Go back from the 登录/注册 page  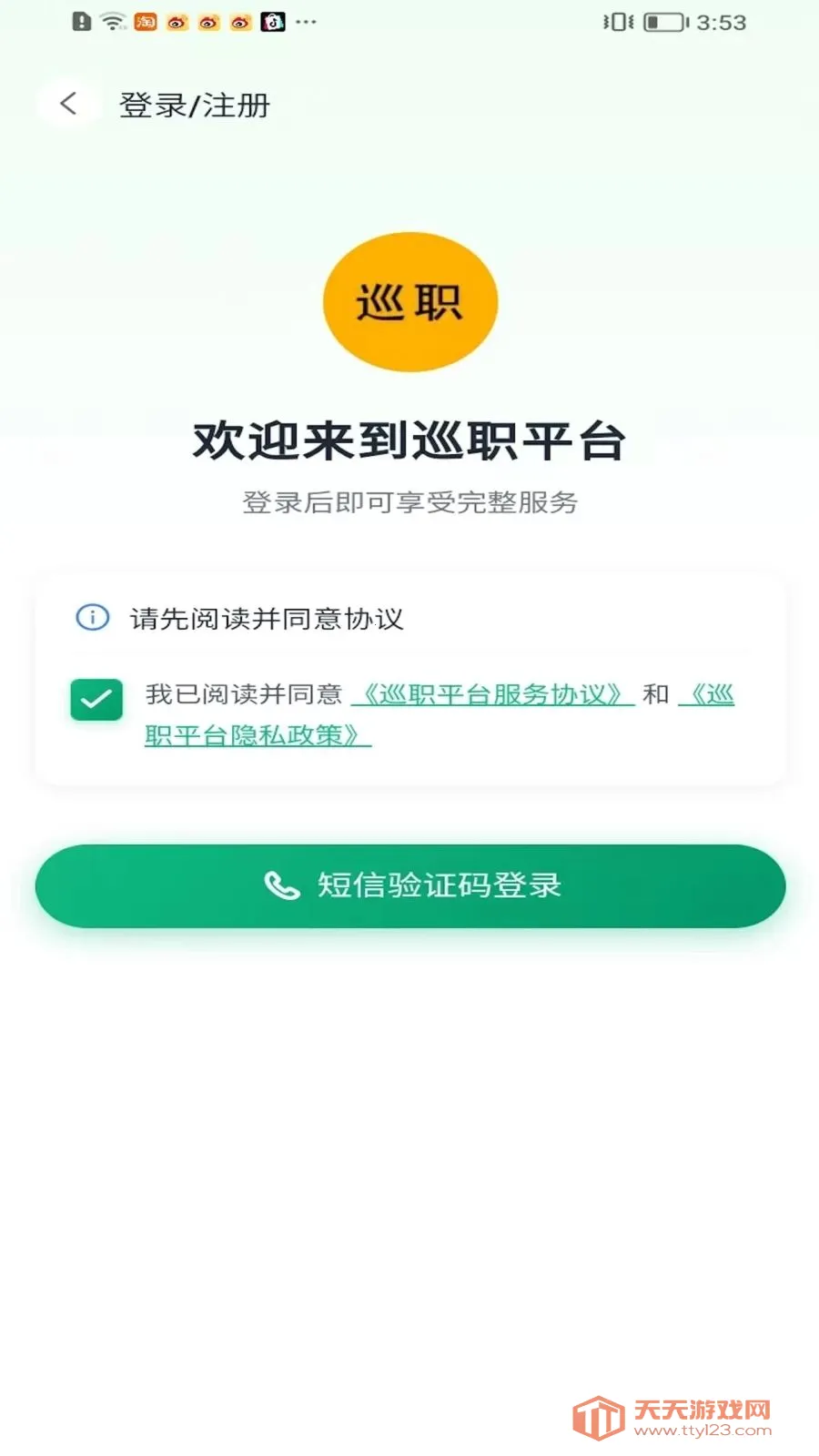[68, 104]
